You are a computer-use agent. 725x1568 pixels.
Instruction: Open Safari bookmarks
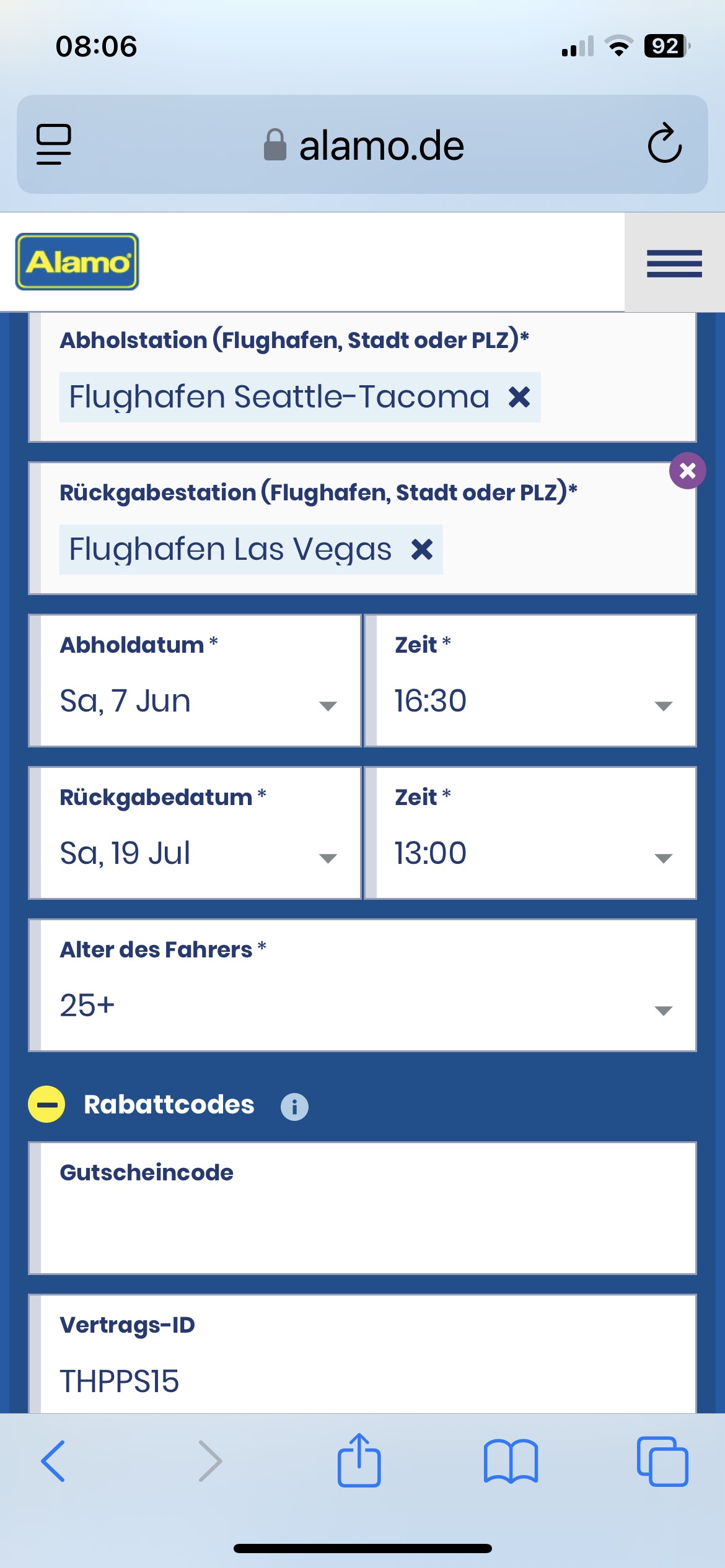[x=511, y=1461]
